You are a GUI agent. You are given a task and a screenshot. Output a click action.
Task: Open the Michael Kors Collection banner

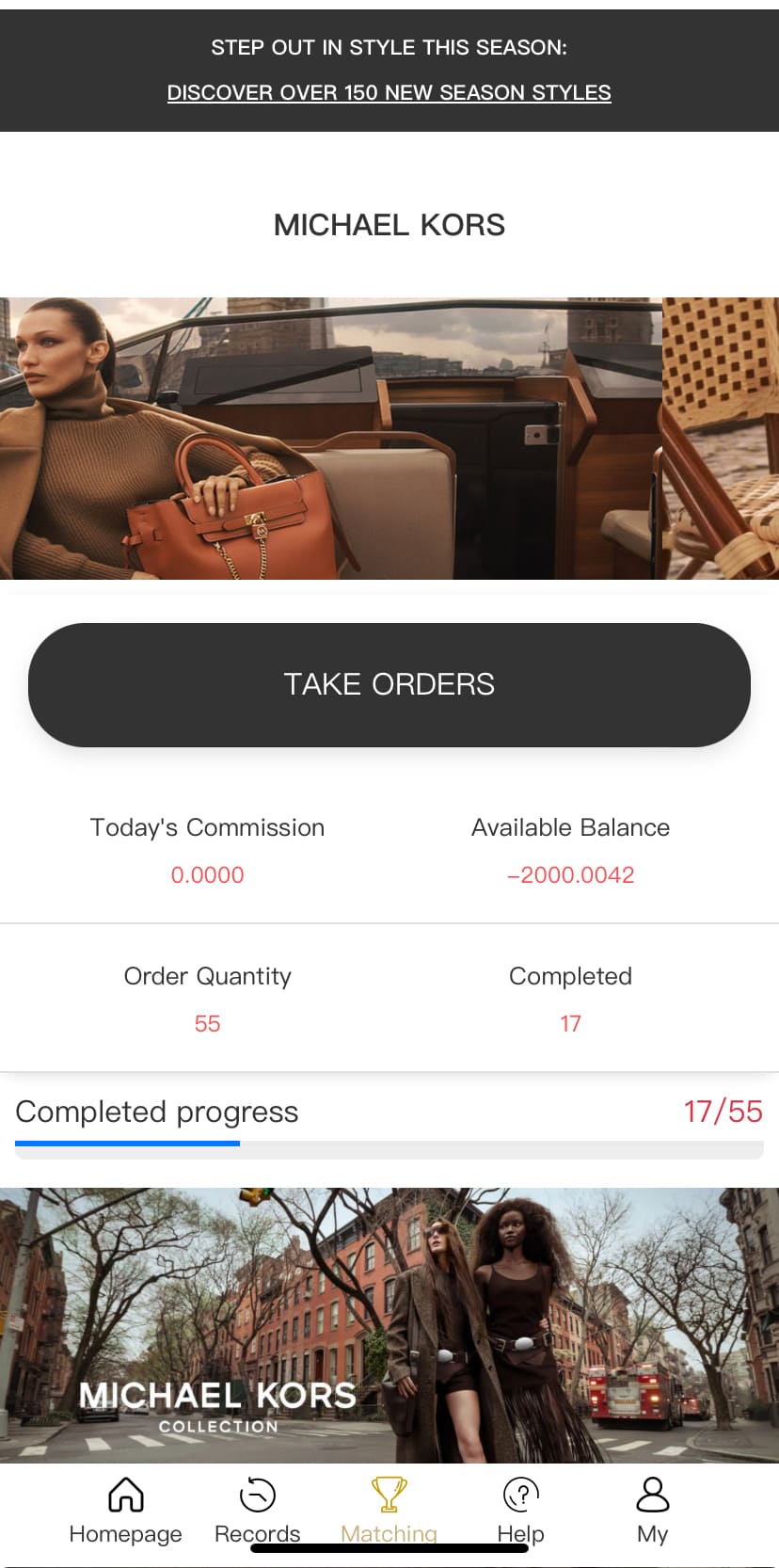pyautogui.click(x=389, y=1324)
